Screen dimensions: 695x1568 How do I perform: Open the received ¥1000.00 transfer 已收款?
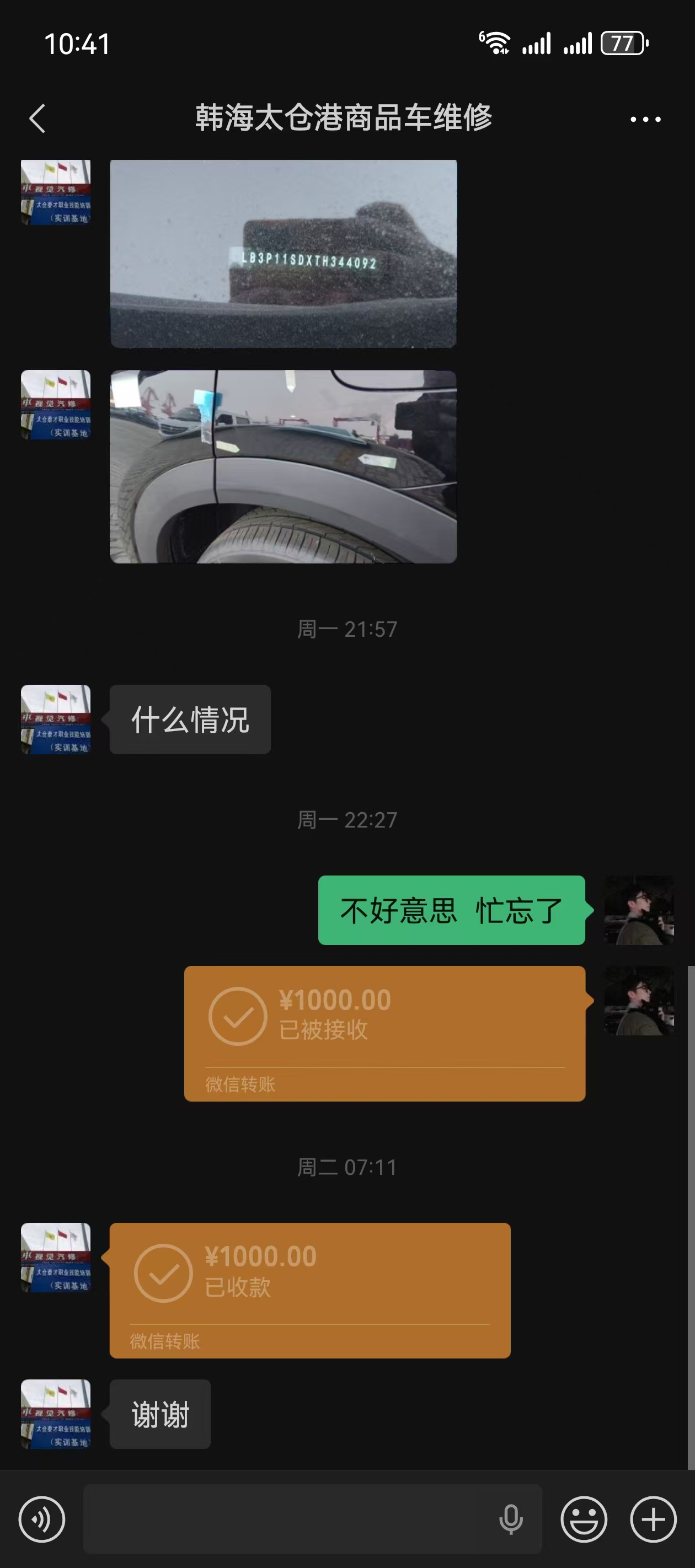tap(309, 1290)
